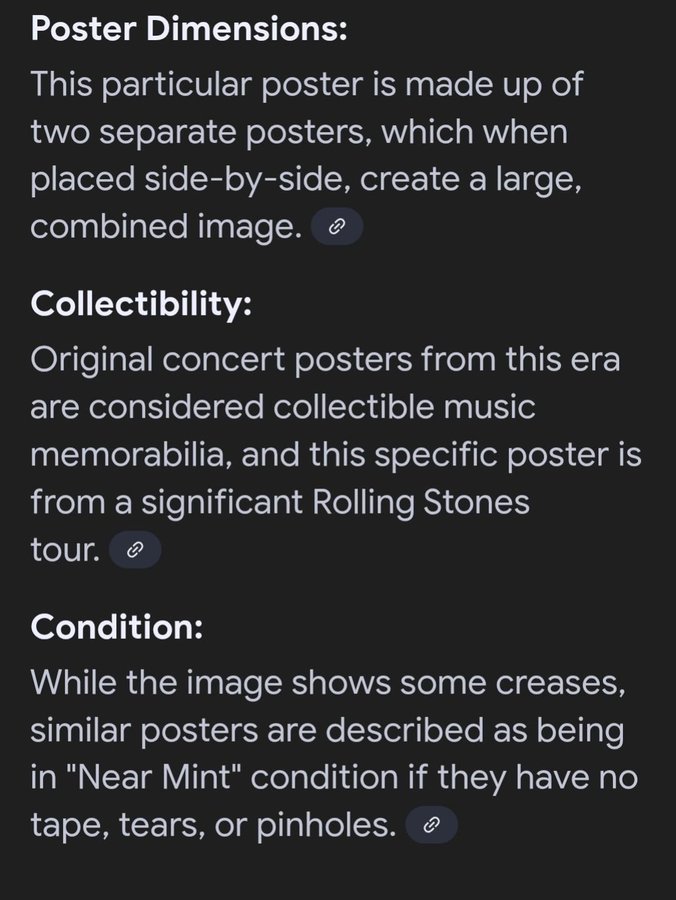
Task: Open the source link after Condition paragraph
Action: point(432,825)
